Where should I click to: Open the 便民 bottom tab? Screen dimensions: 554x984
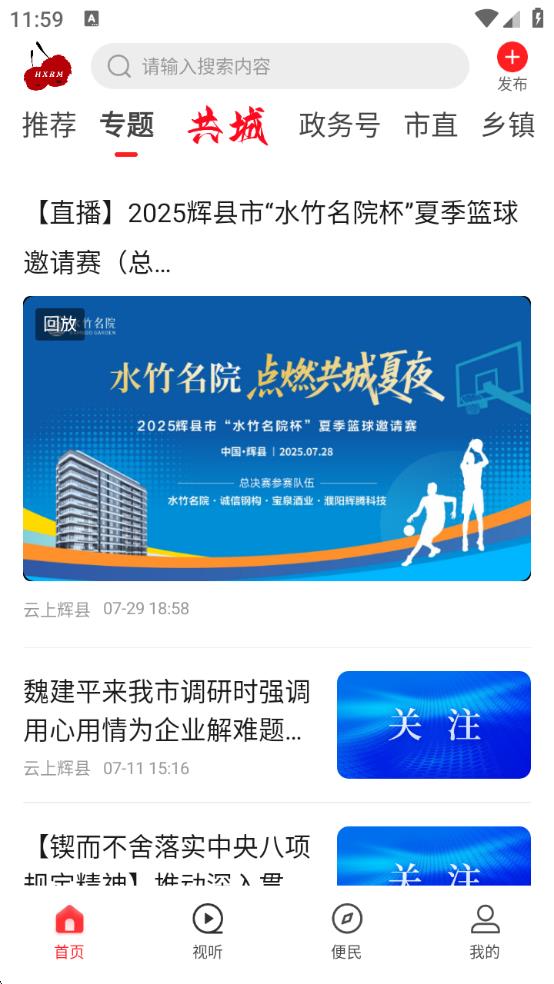tap(346, 933)
